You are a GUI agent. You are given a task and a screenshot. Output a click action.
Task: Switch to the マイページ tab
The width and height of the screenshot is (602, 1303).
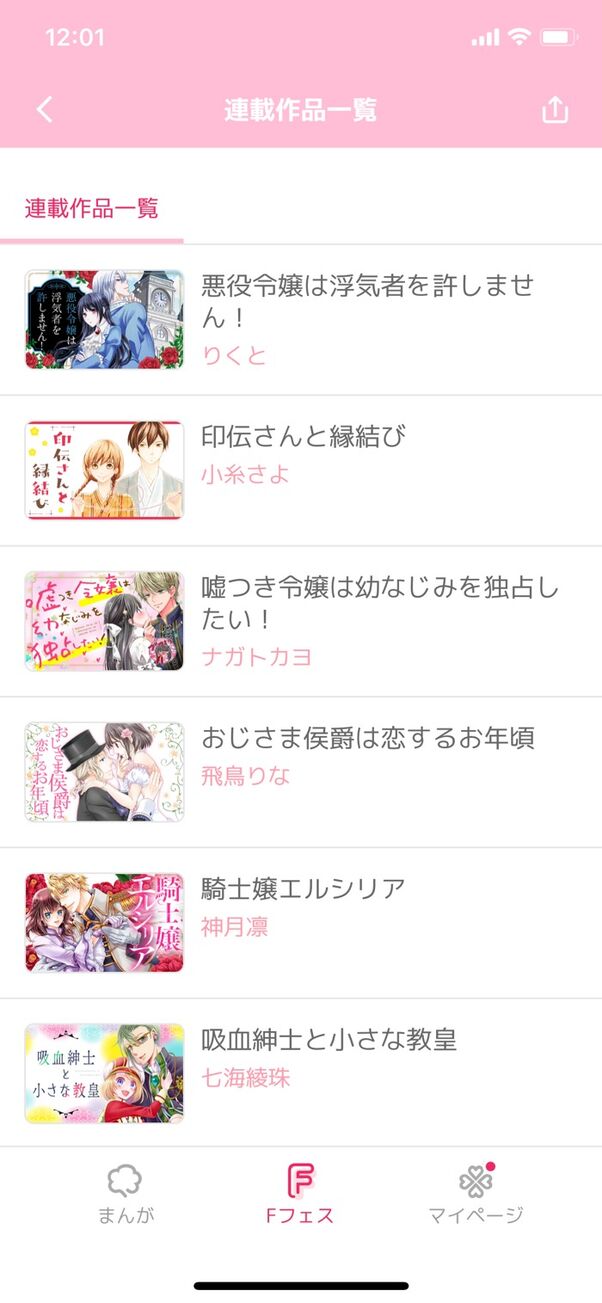point(476,1195)
